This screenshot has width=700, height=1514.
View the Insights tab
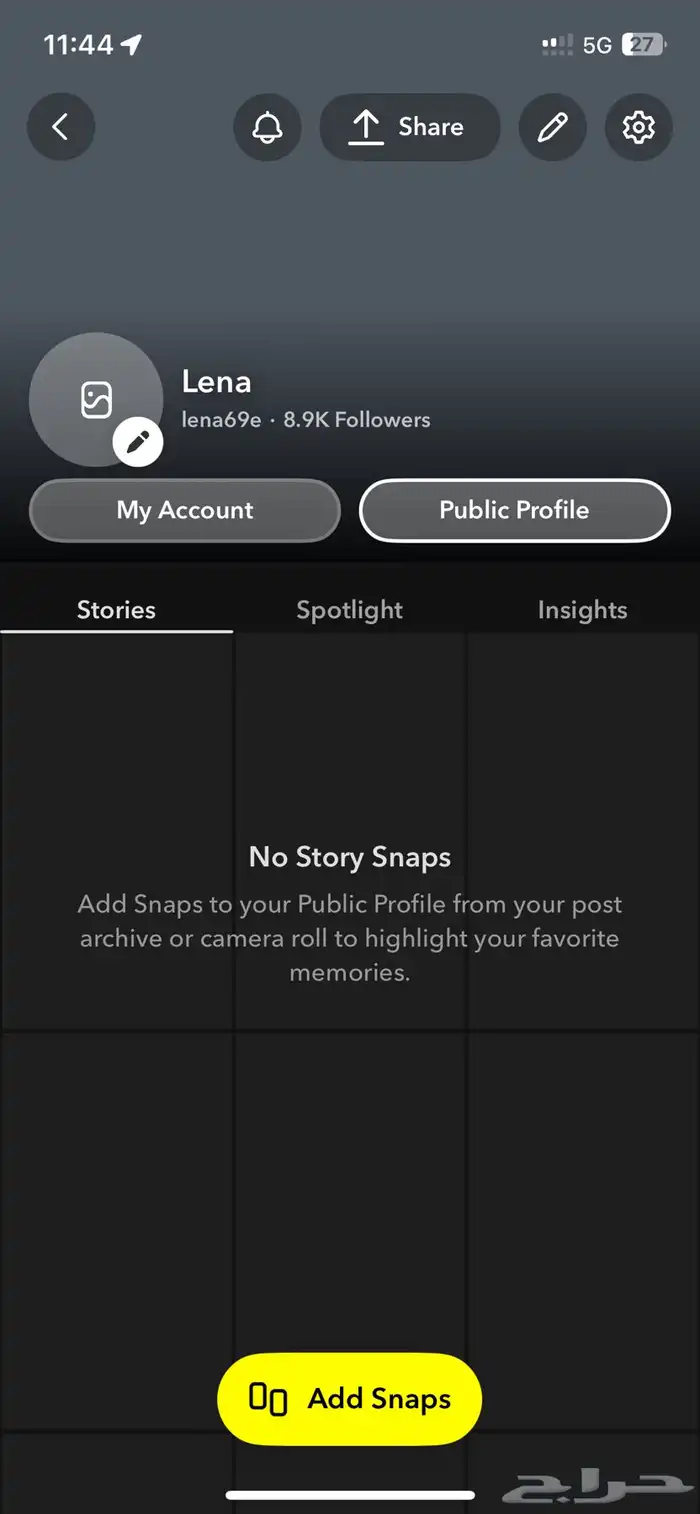(x=582, y=610)
